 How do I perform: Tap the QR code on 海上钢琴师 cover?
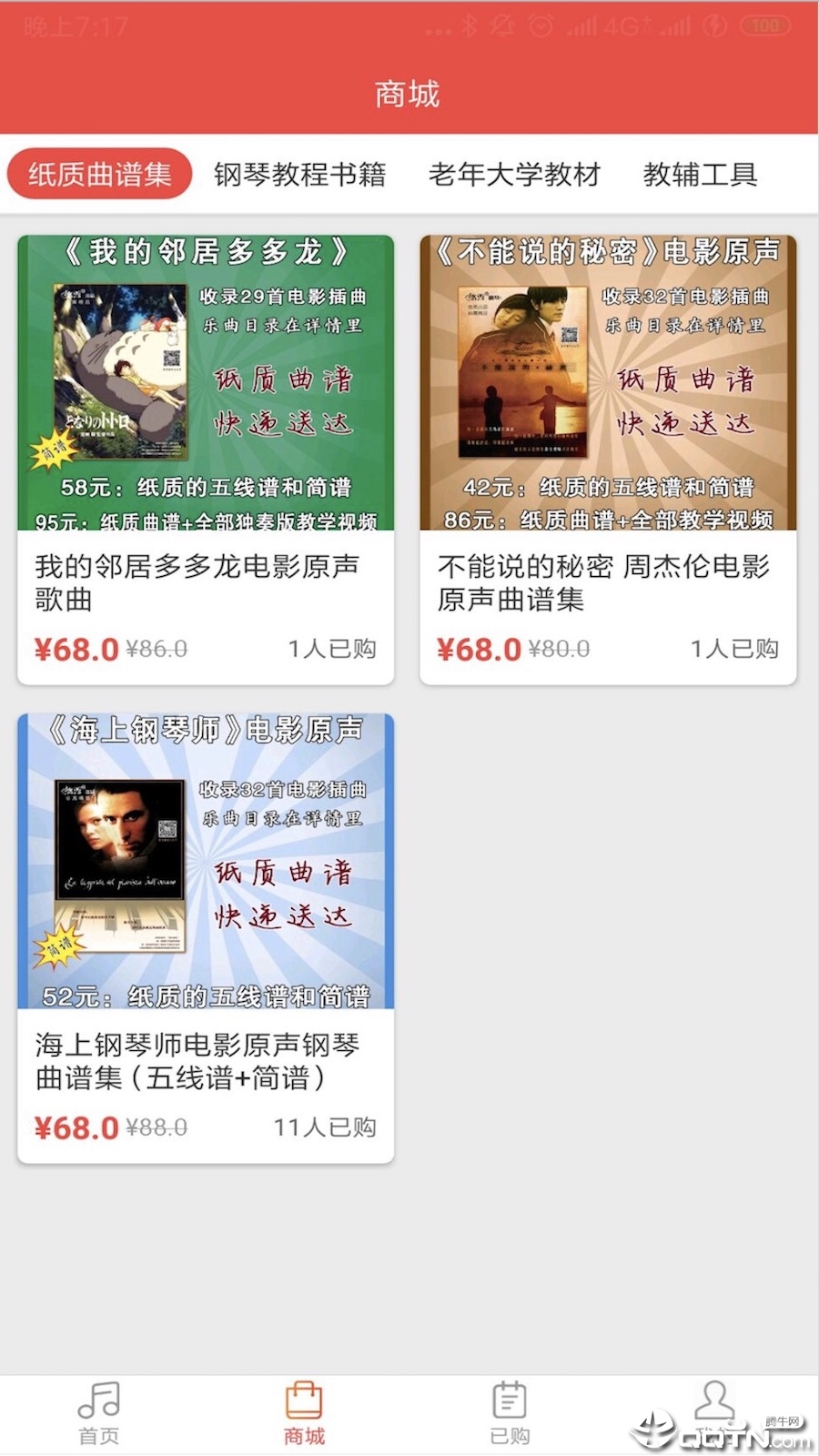pos(167,831)
